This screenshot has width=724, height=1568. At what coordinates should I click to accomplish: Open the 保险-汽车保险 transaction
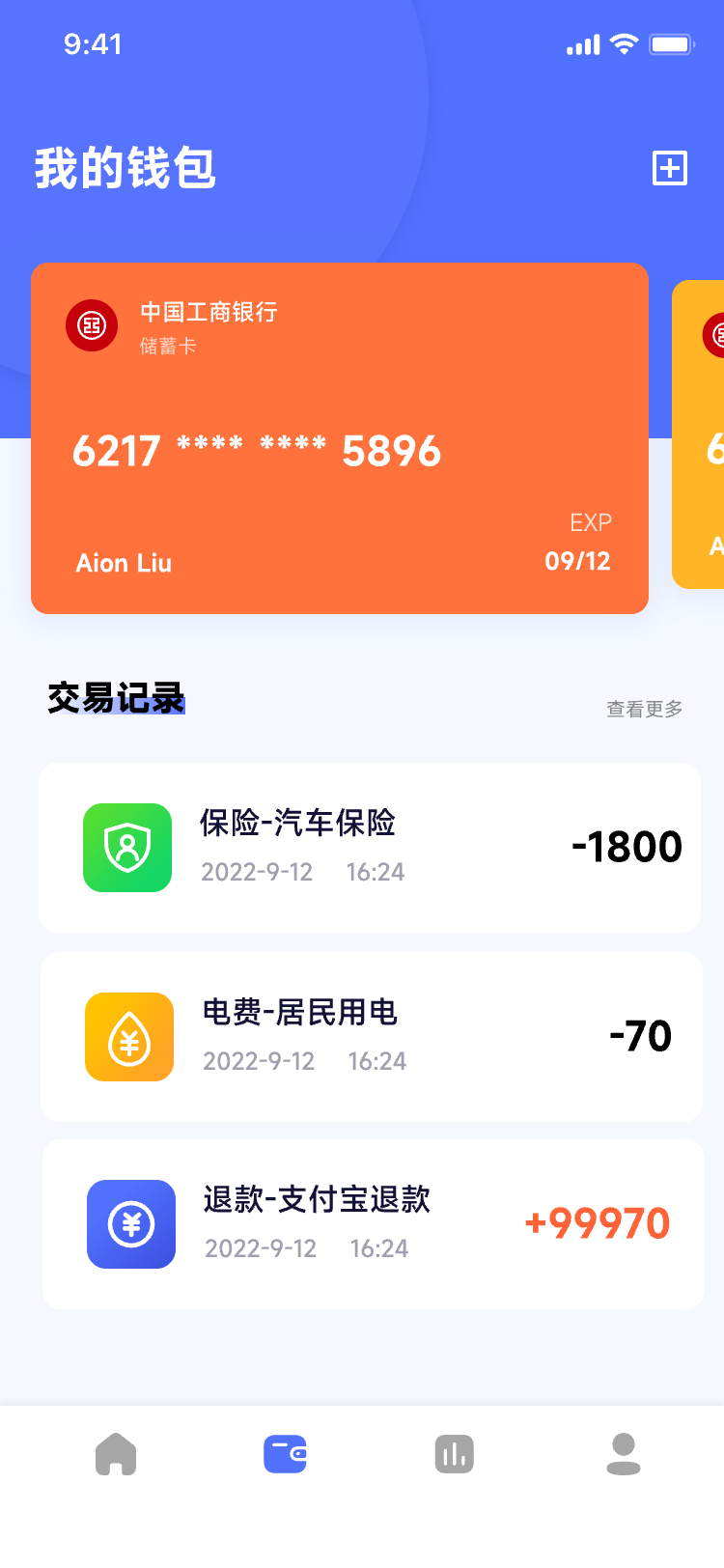coord(370,847)
